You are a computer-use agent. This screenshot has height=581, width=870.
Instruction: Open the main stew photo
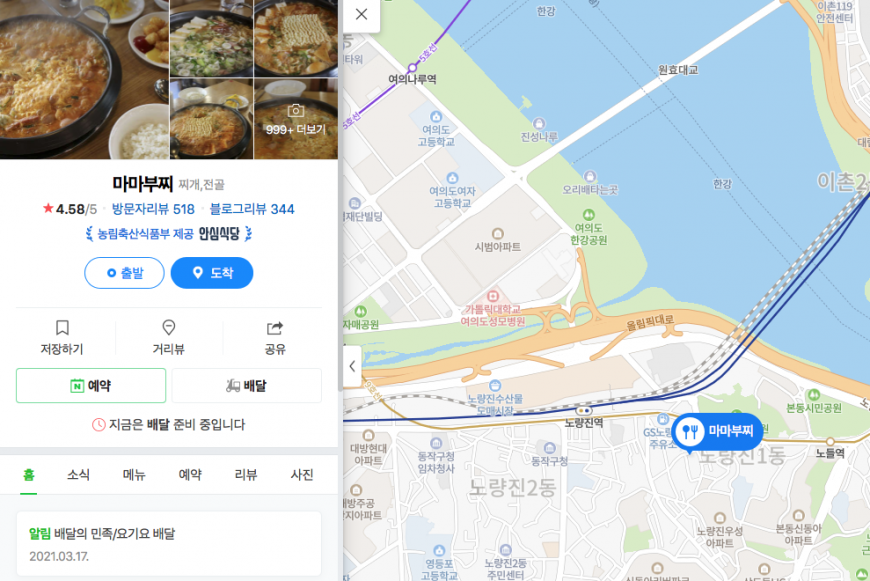[x=84, y=79]
